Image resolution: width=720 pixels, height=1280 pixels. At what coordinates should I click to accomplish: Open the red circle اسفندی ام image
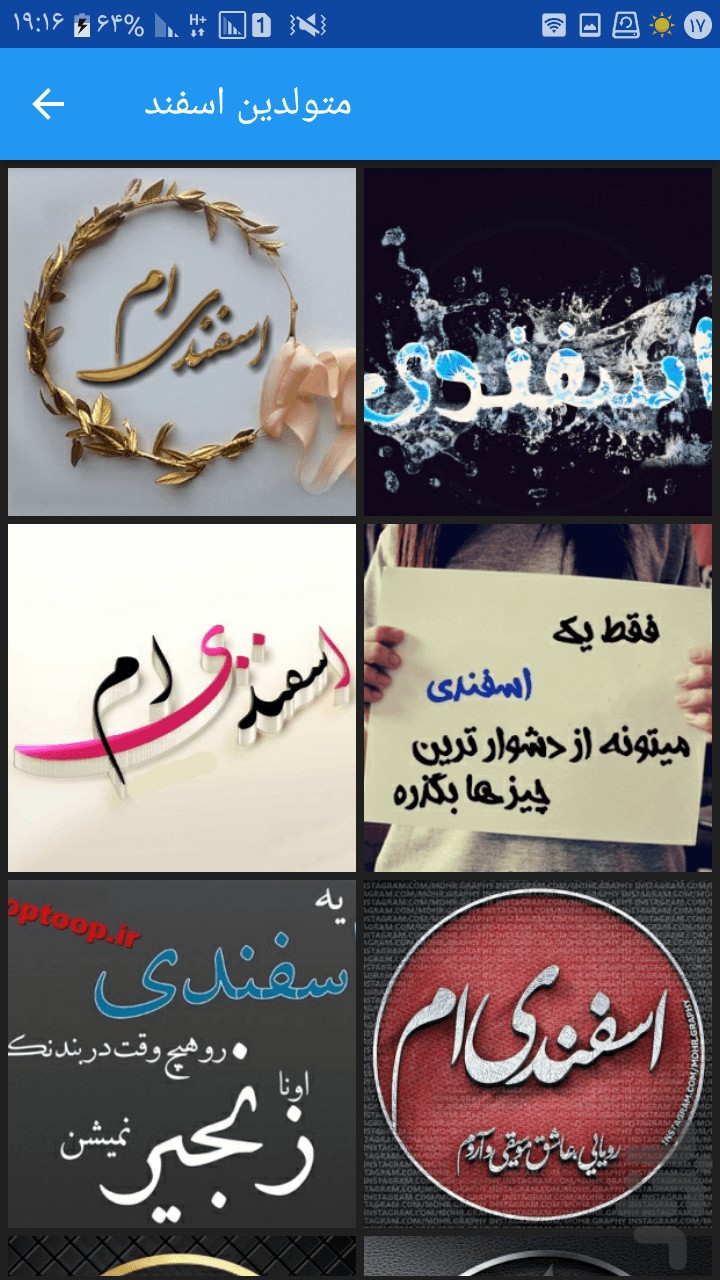(x=538, y=1054)
